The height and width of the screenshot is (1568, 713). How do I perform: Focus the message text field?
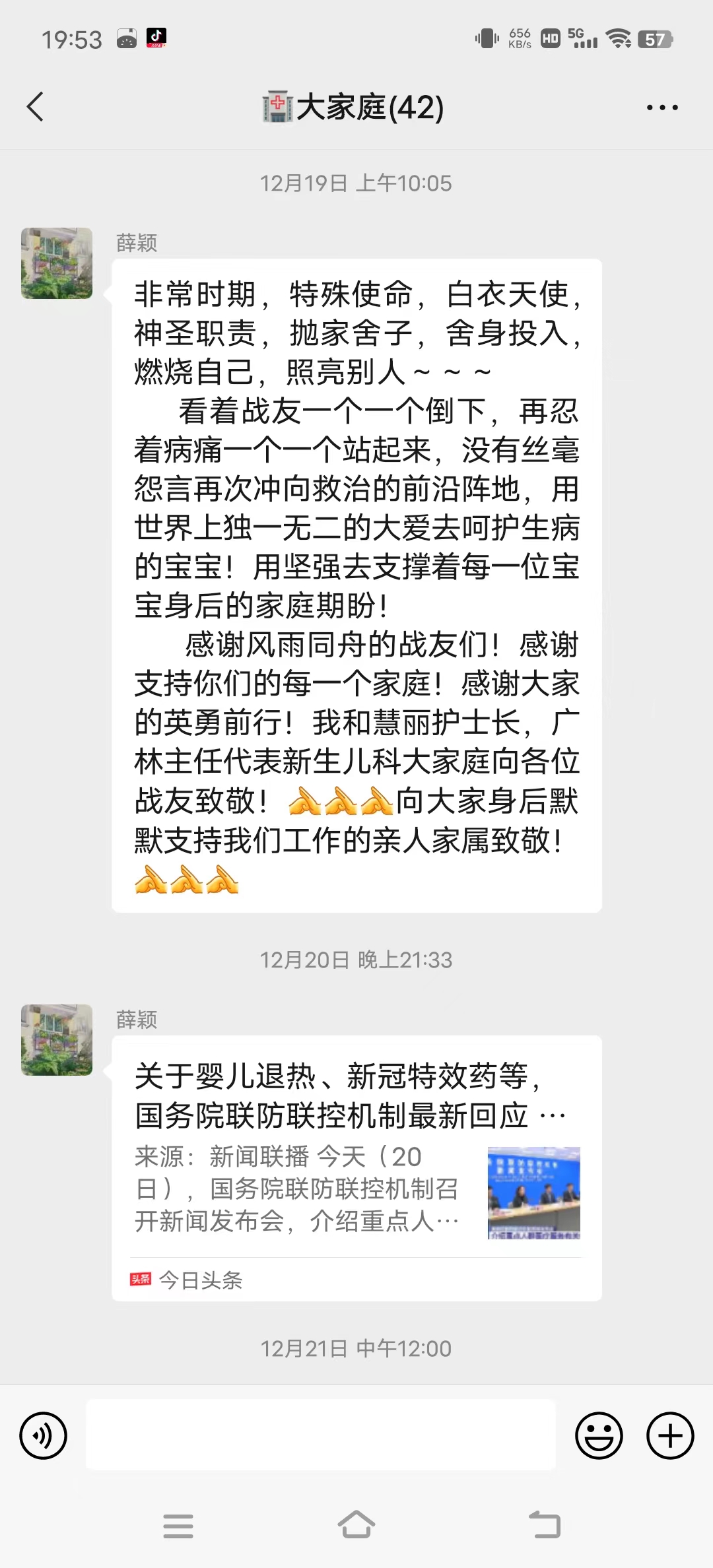[321, 1435]
